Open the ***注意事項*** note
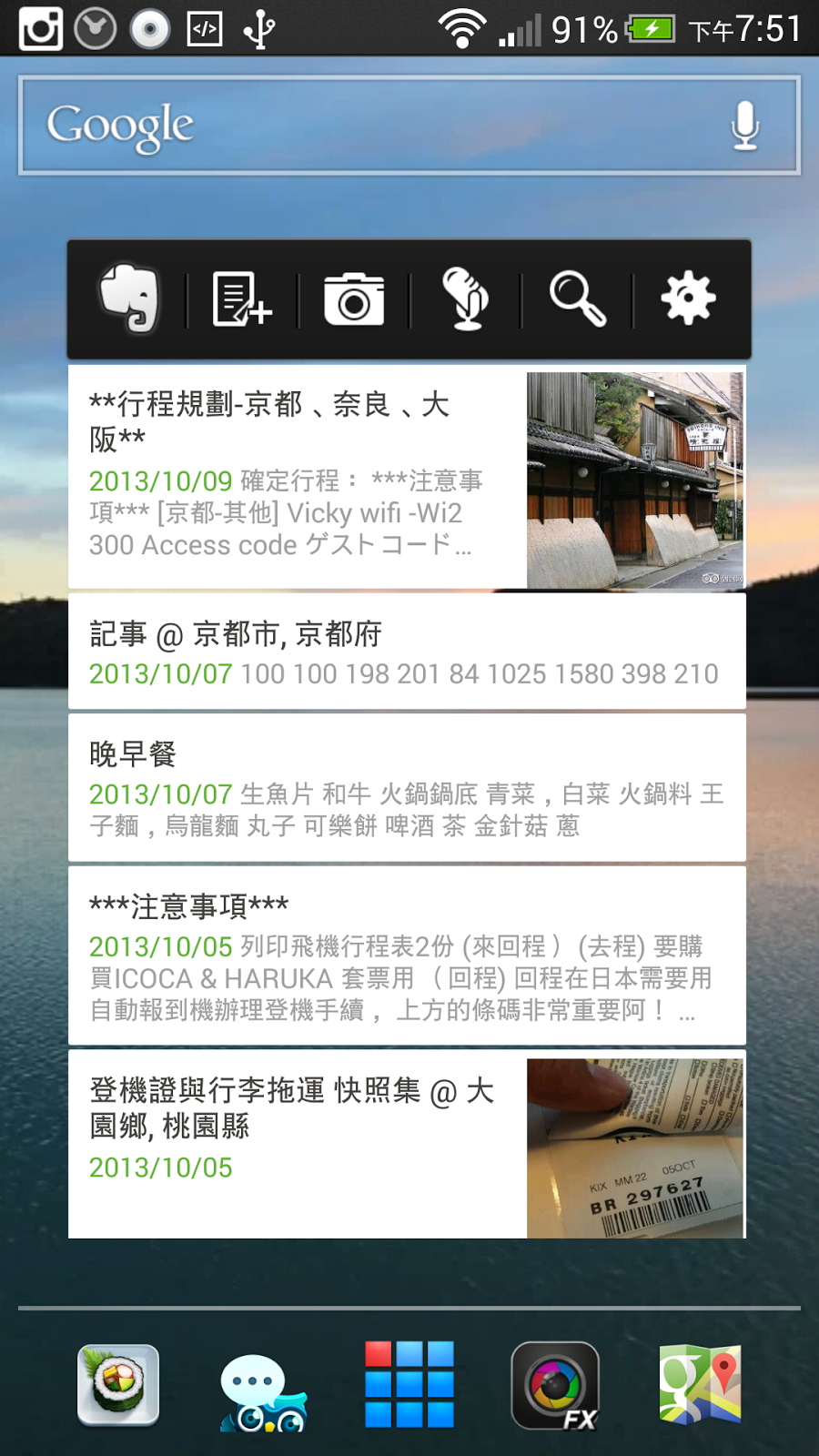This screenshot has height=1456, width=819. 406,955
